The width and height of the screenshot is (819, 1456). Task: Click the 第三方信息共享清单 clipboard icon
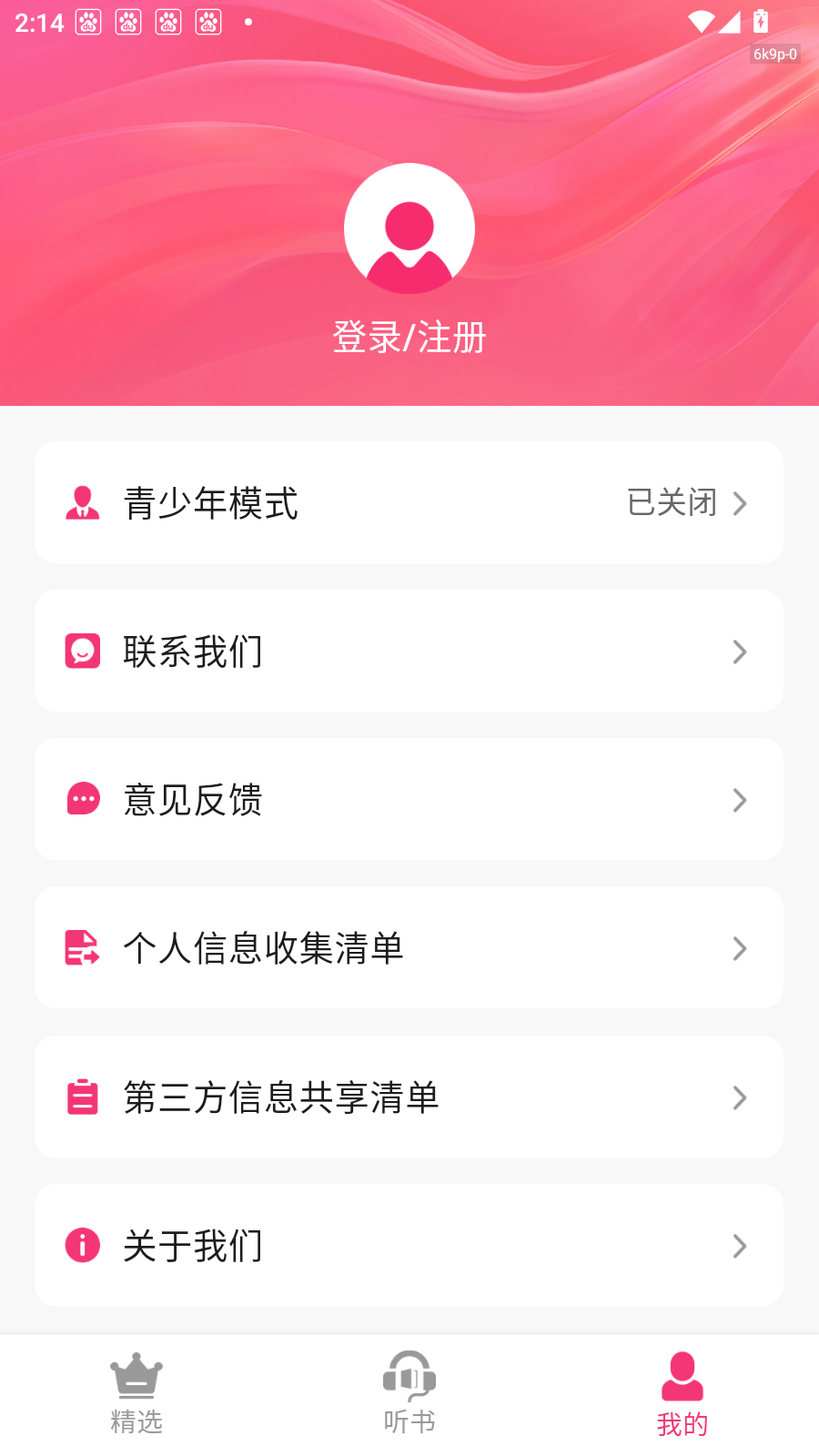83,1097
